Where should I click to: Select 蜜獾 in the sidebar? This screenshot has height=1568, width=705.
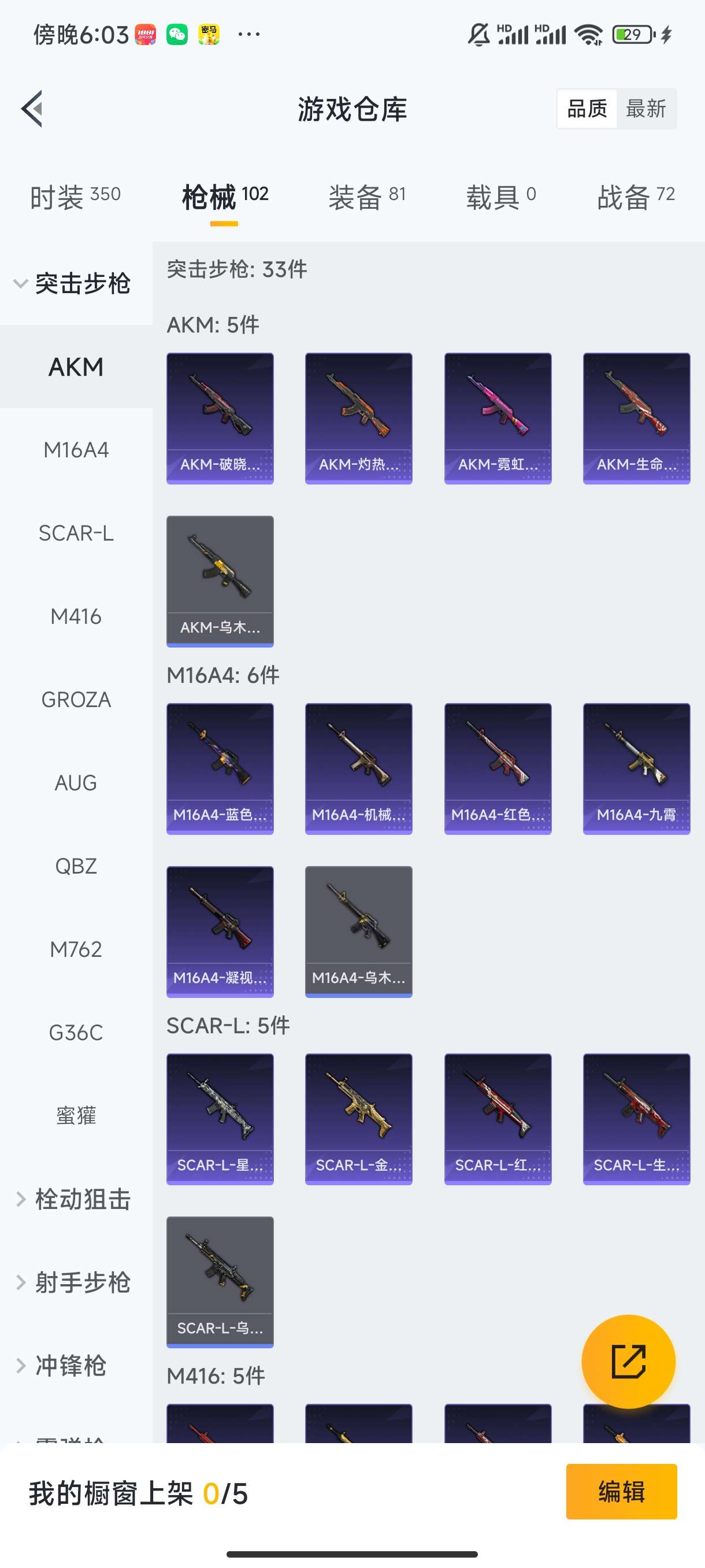pyautogui.click(x=76, y=1116)
